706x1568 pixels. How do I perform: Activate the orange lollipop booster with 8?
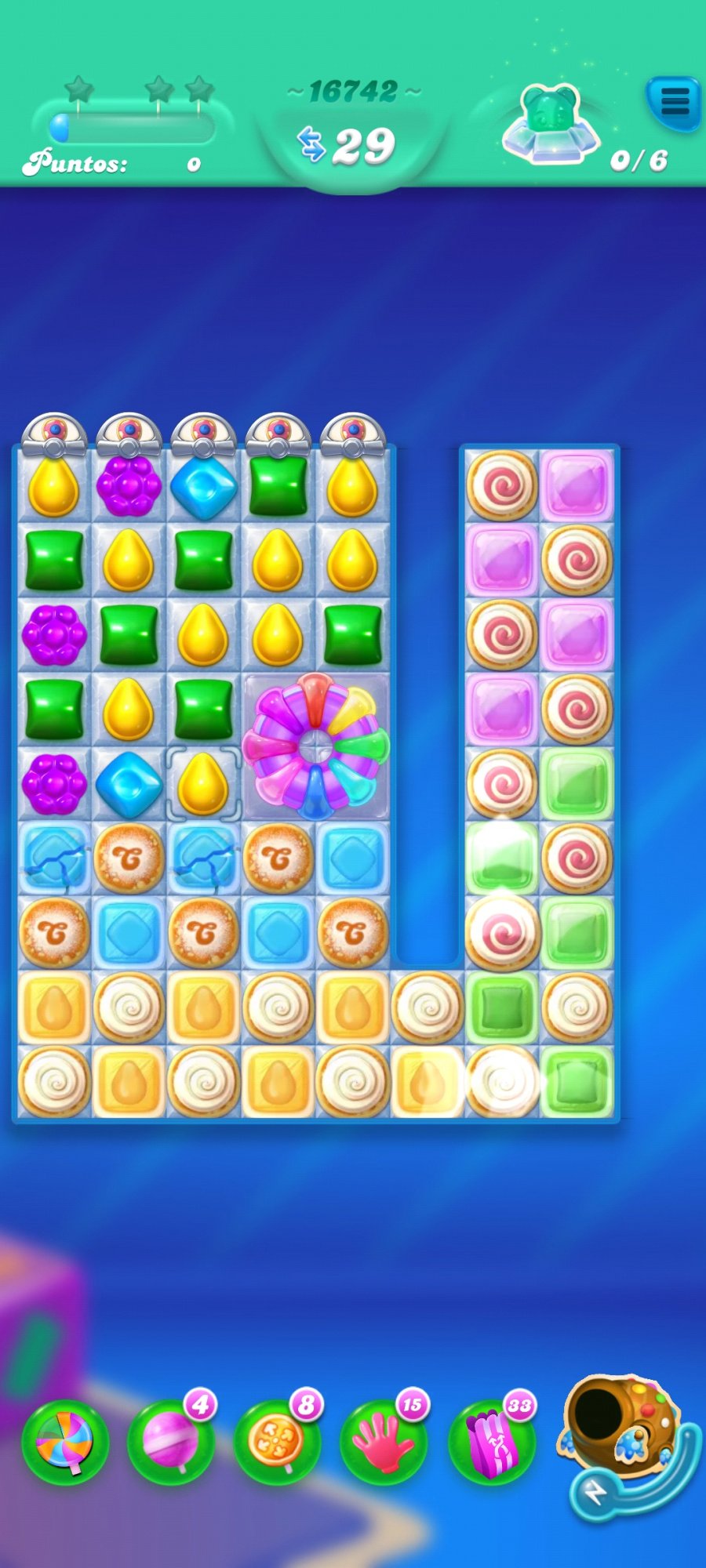277,1443
